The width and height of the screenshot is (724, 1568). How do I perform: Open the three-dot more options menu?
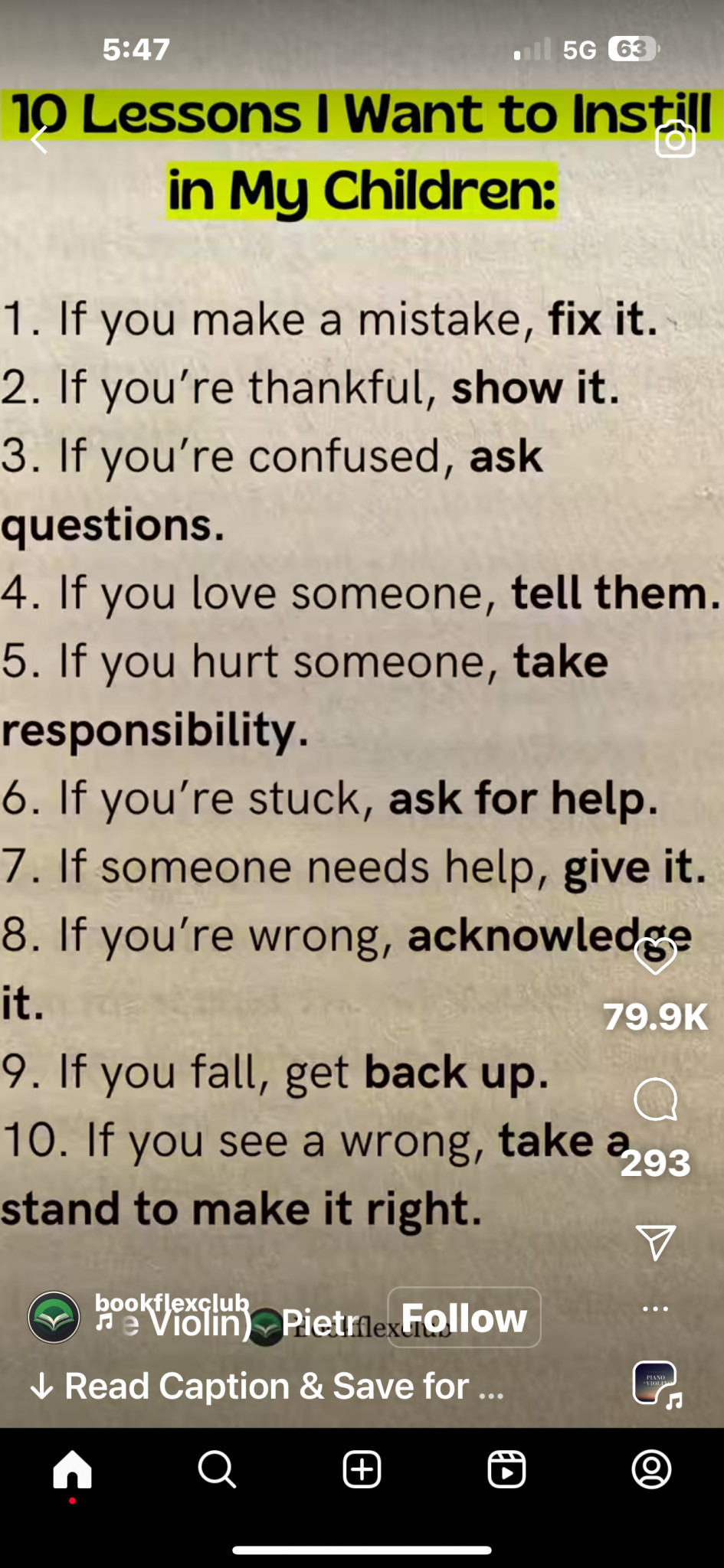pos(655,1309)
